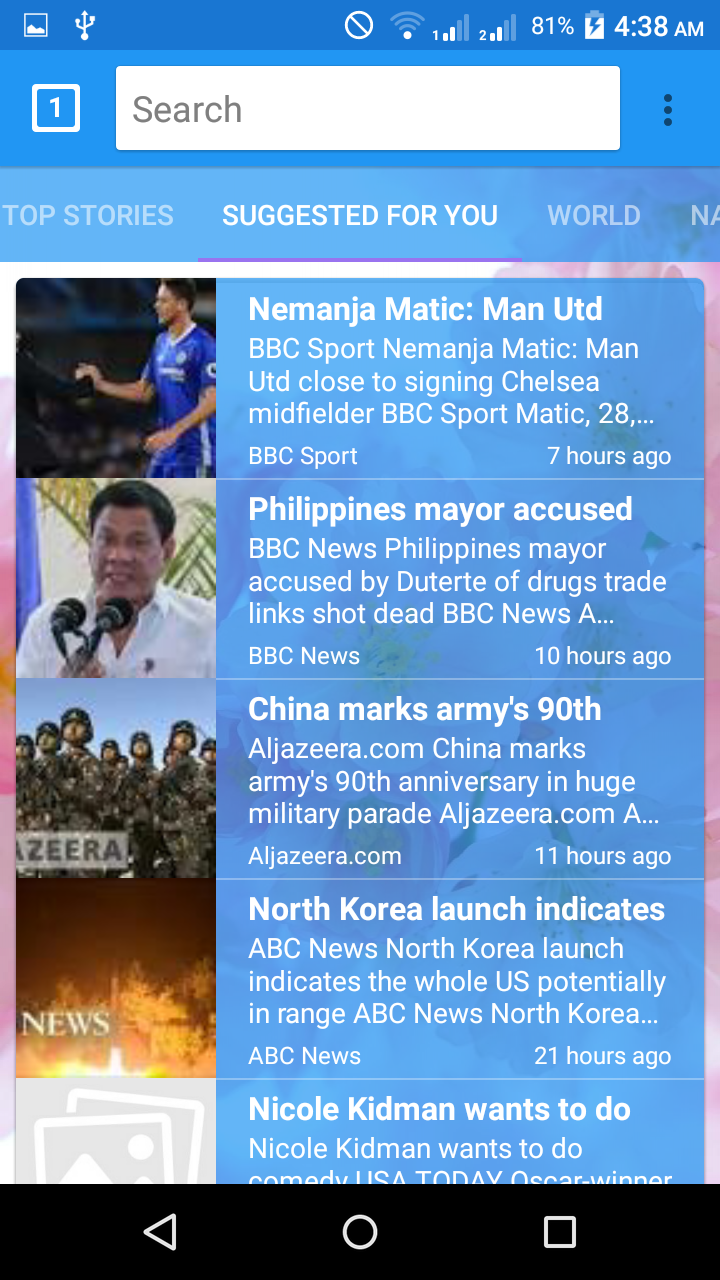Return to the home screen
Image resolution: width=720 pixels, height=1280 pixels.
360,1232
